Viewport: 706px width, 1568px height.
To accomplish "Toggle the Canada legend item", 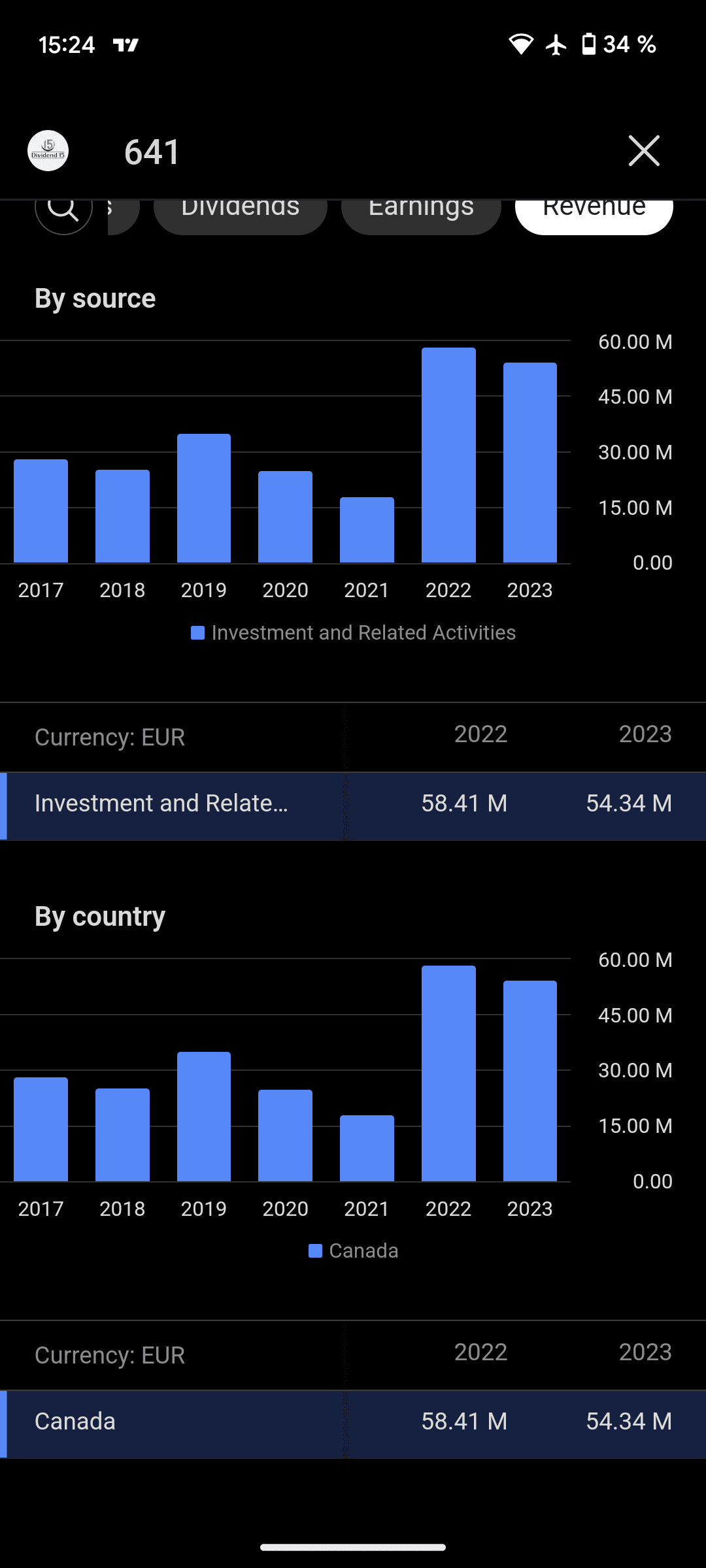I will tap(354, 1250).
